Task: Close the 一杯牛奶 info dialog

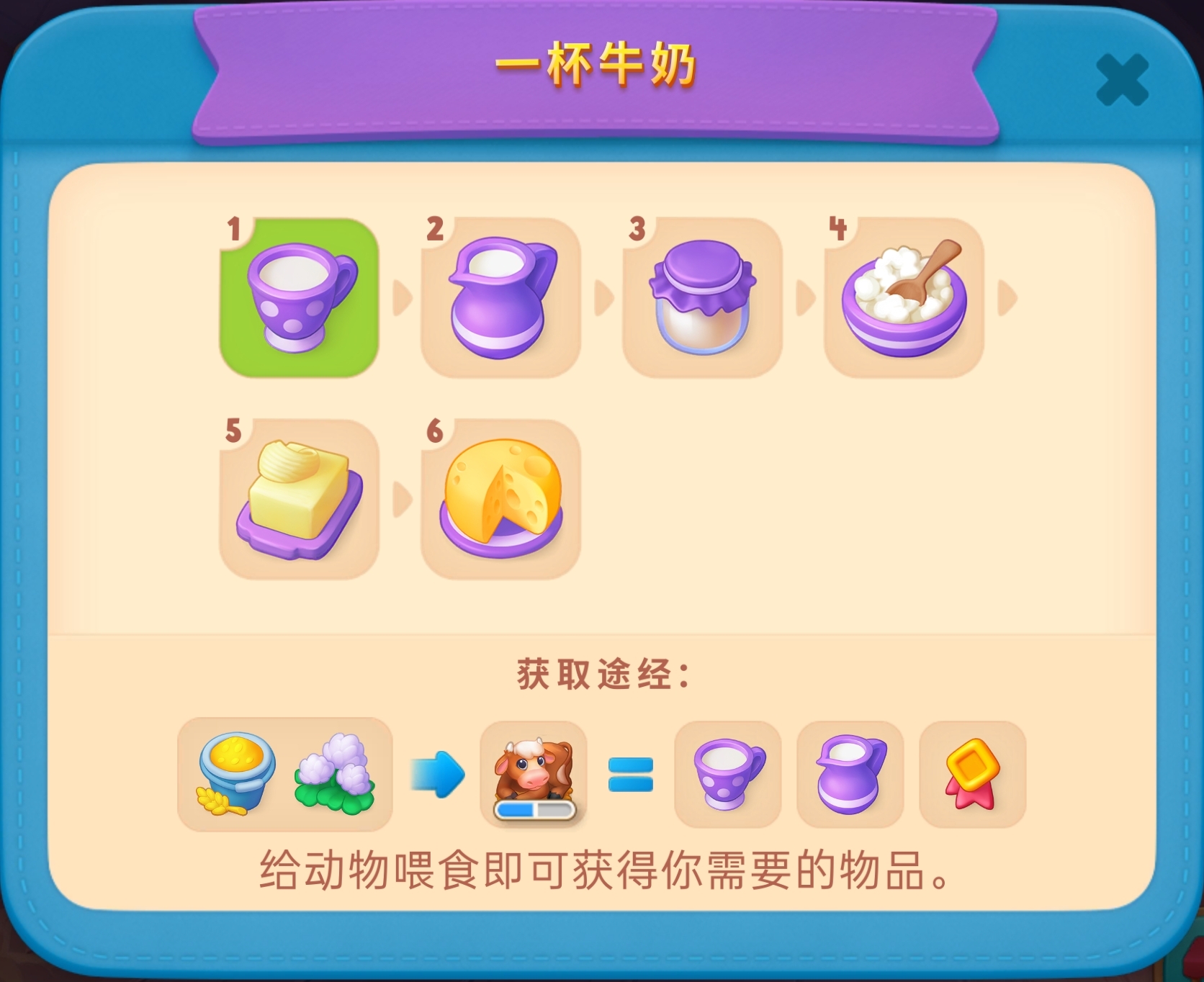Action: click(1121, 80)
